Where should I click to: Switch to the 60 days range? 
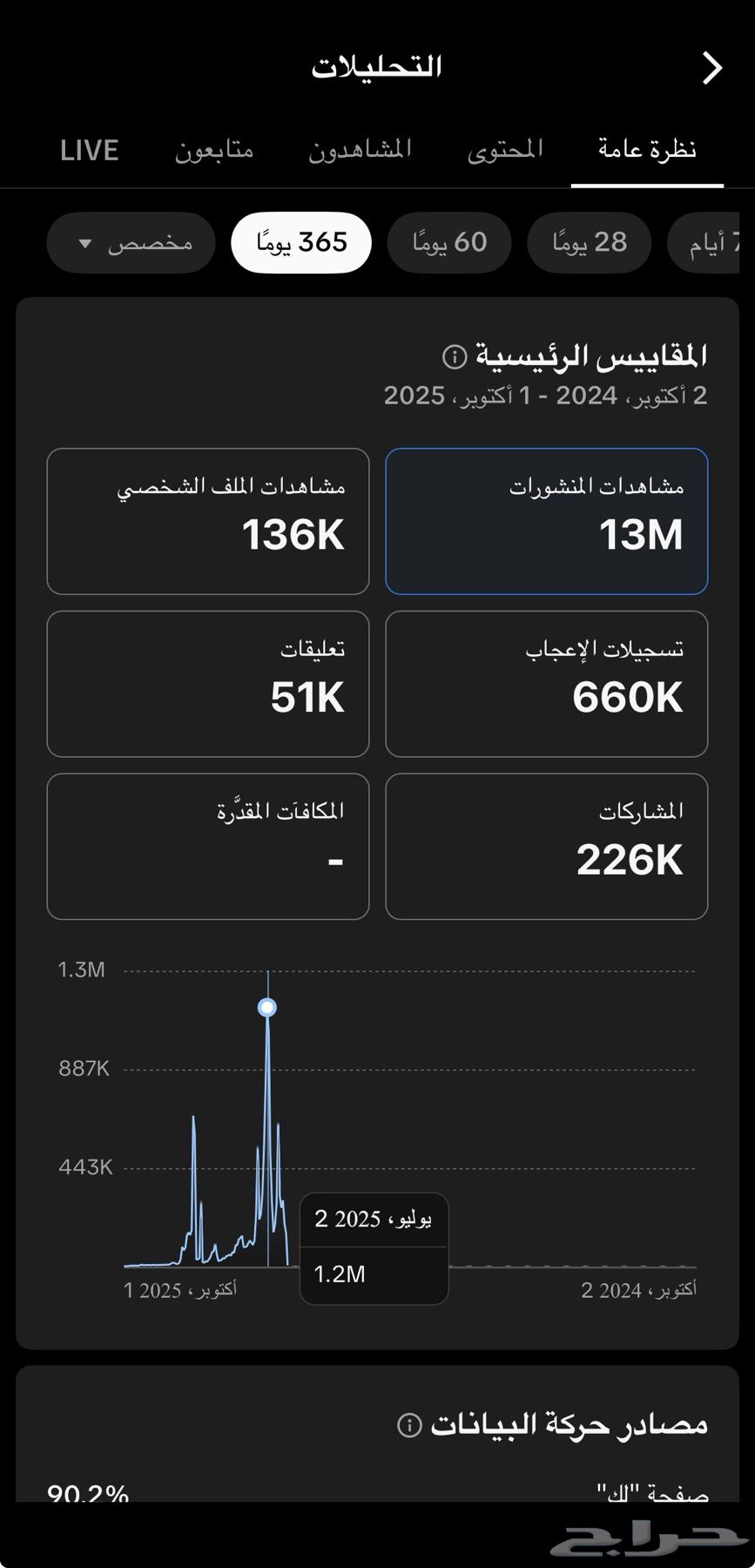tap(449, 243)
